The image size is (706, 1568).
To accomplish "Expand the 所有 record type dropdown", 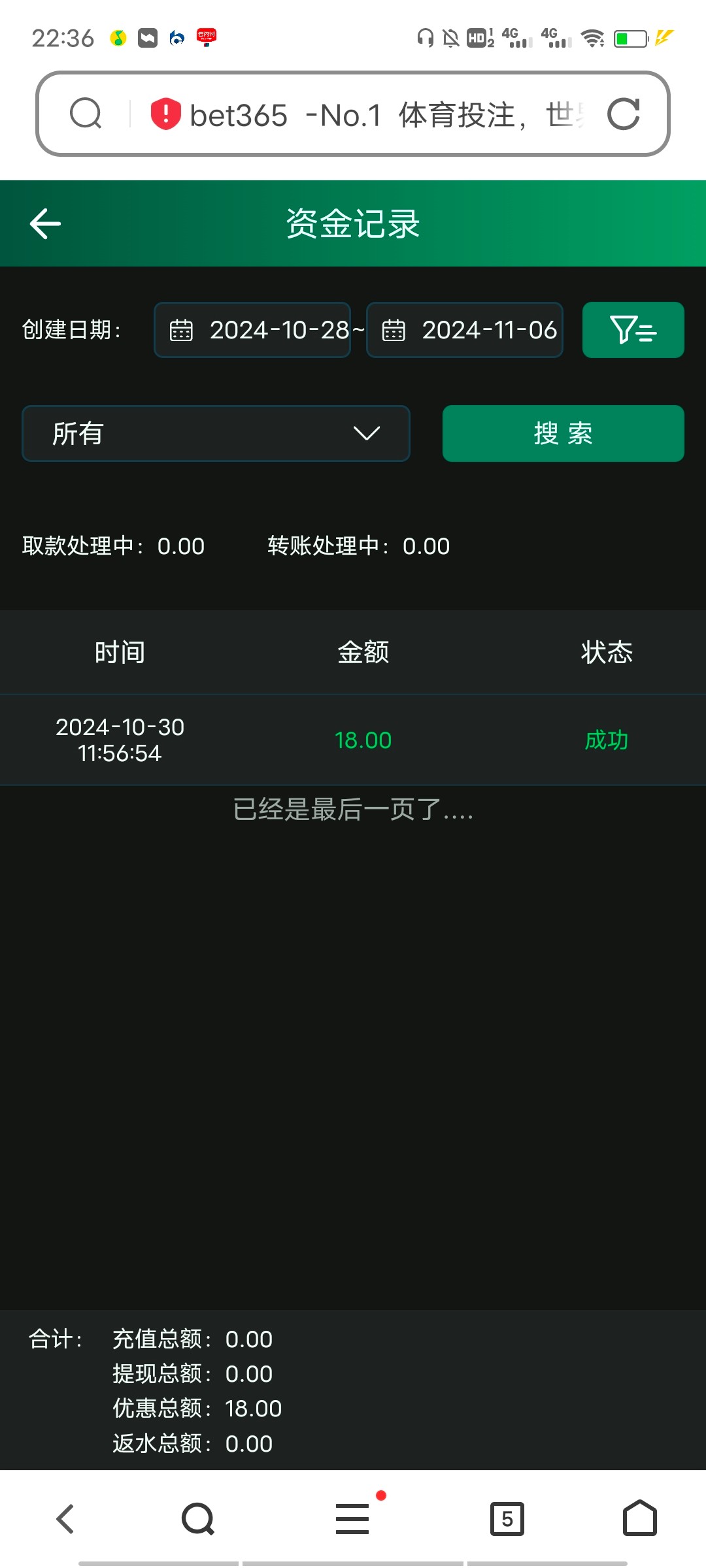I will tap(216, 433).
